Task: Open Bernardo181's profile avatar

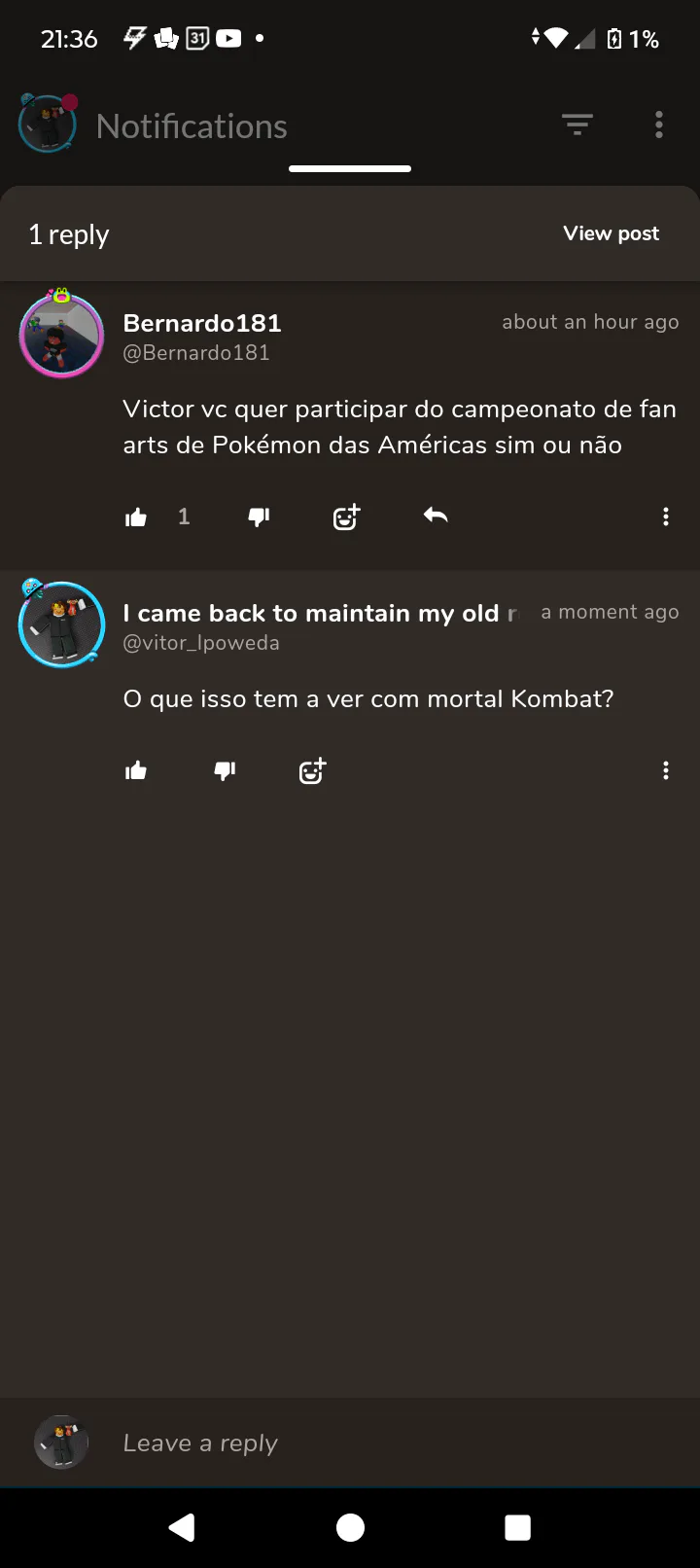Action: (61, 335)
